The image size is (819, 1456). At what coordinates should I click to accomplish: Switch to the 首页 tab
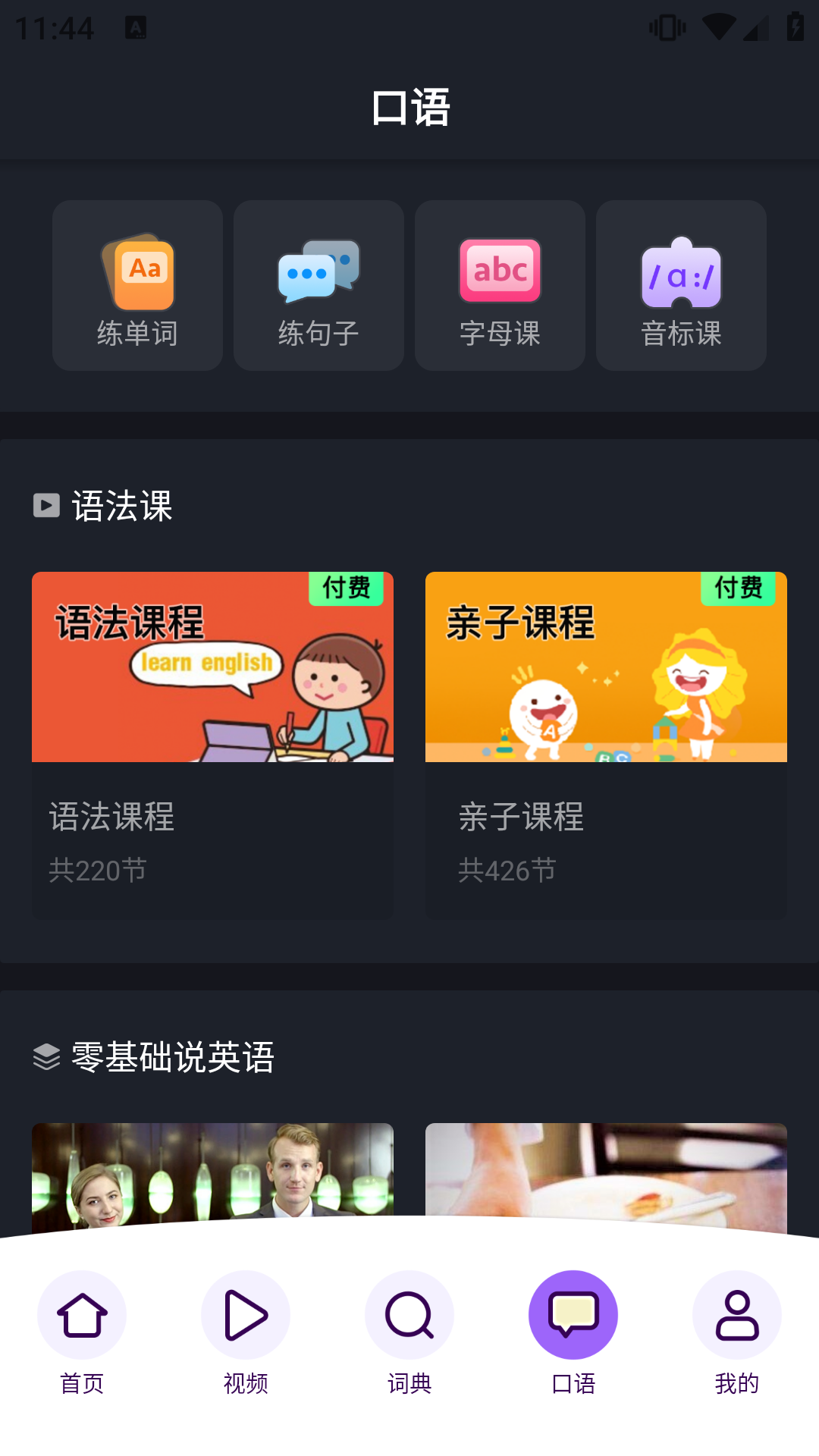[81, 1338]
